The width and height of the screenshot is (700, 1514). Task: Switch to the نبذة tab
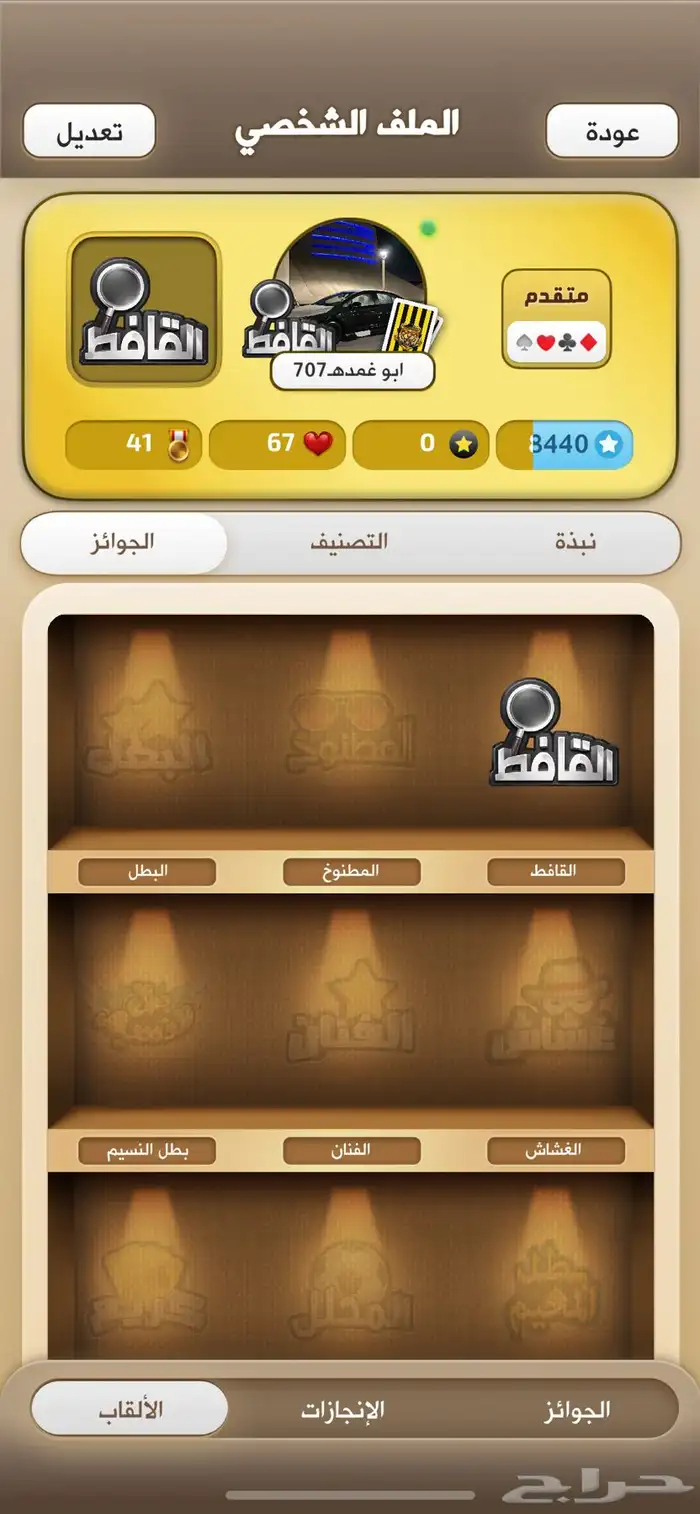point(575,543)
